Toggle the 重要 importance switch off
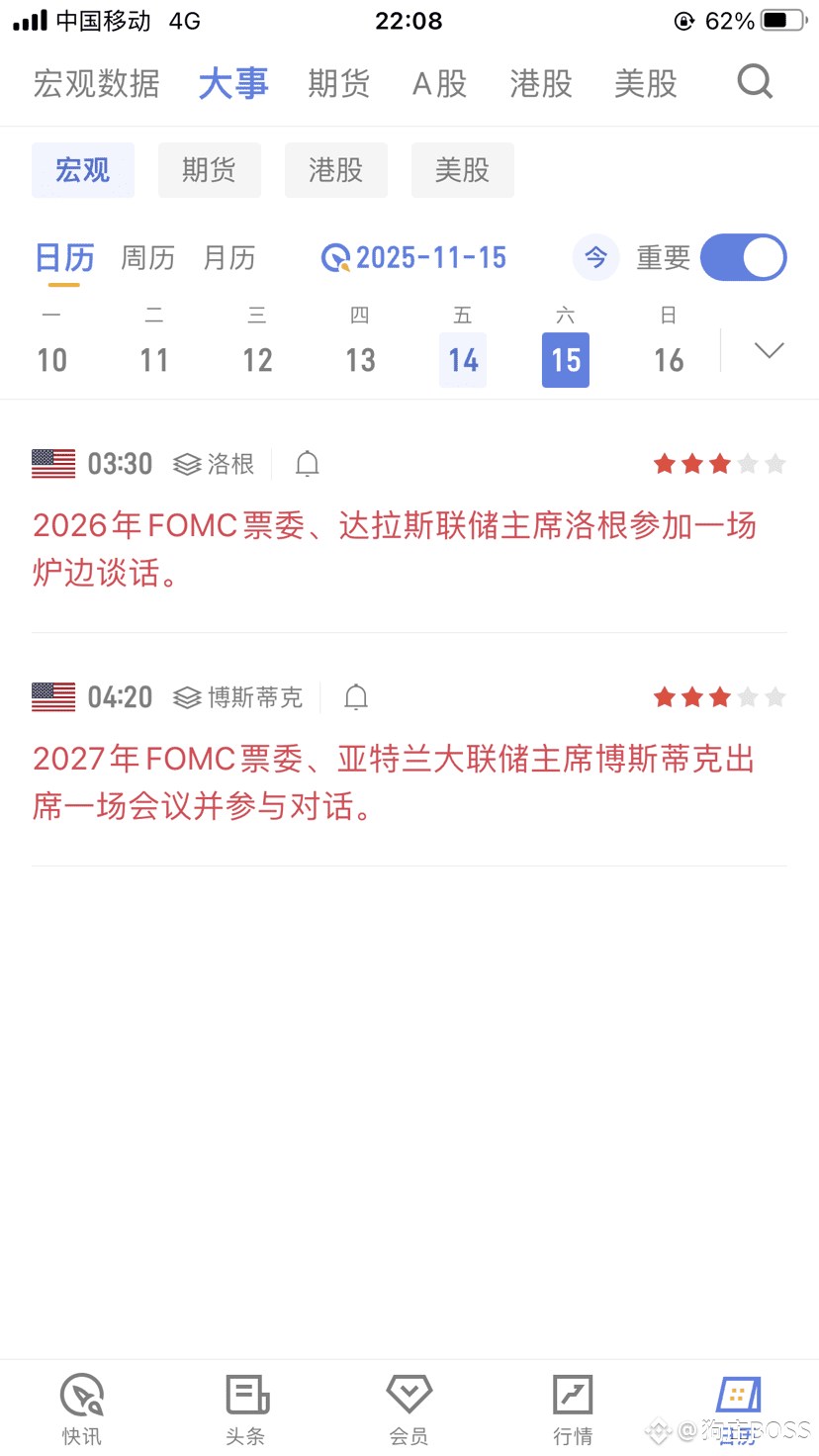 pos(743,257)
